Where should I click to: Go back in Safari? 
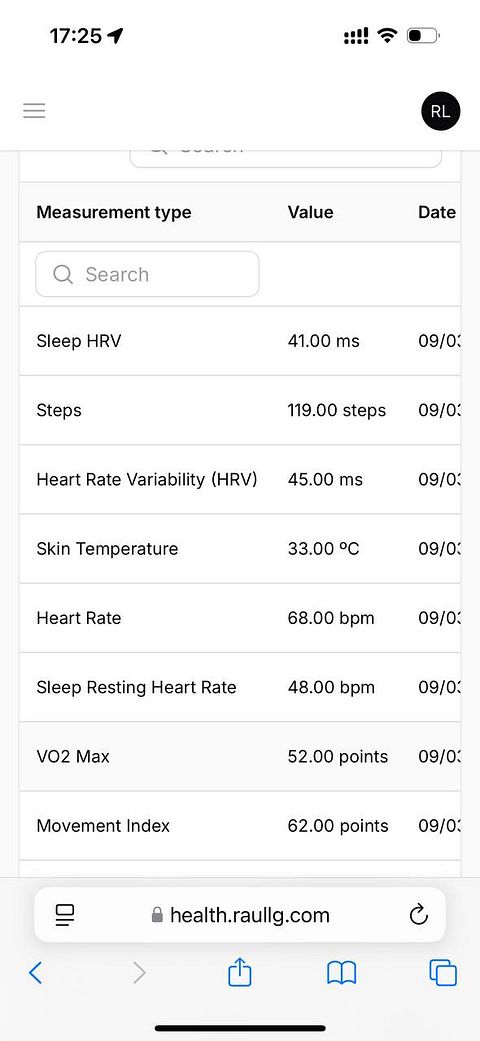pos(36,973)
